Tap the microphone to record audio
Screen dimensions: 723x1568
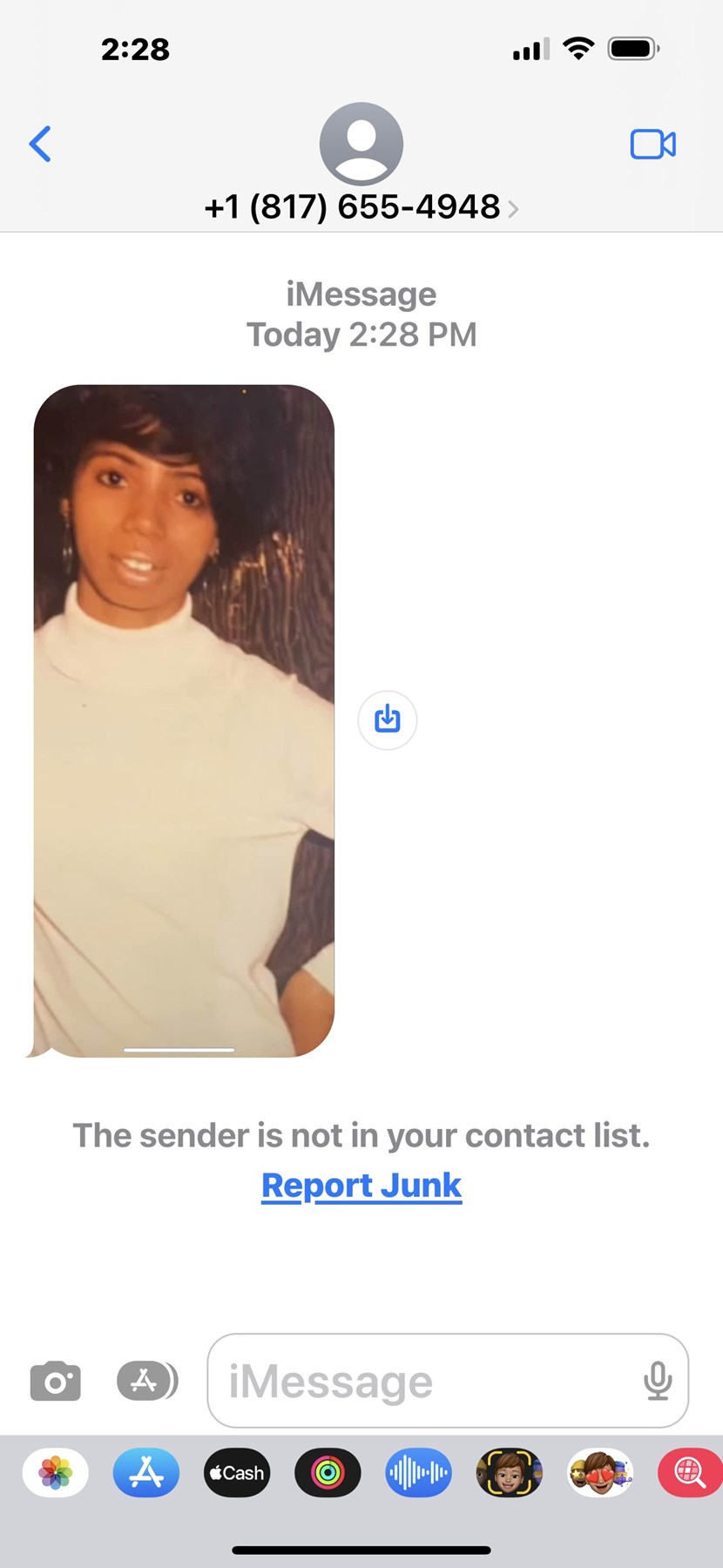point(658,1381)
